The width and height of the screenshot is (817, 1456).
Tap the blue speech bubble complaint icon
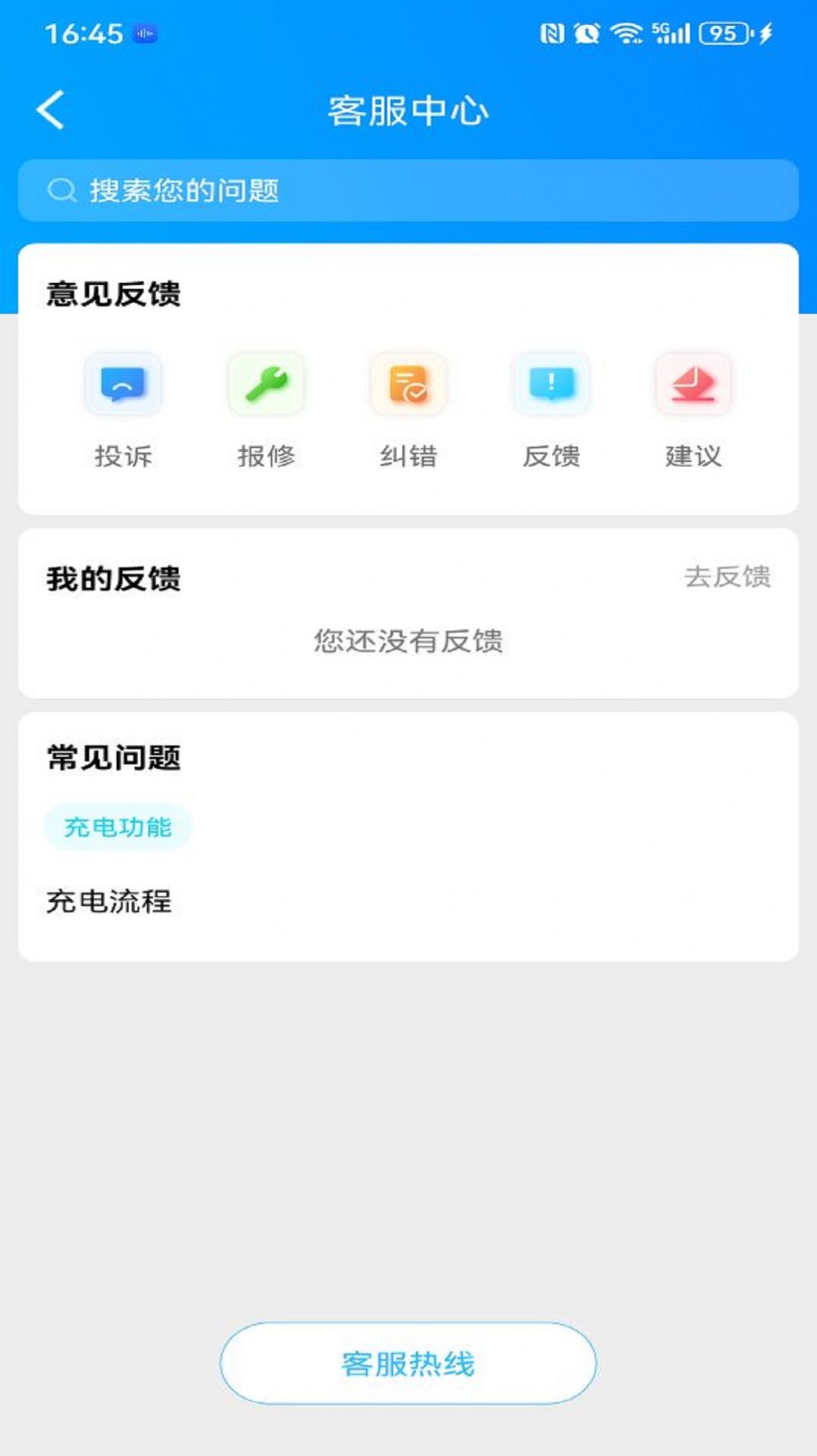coord(123,386)
